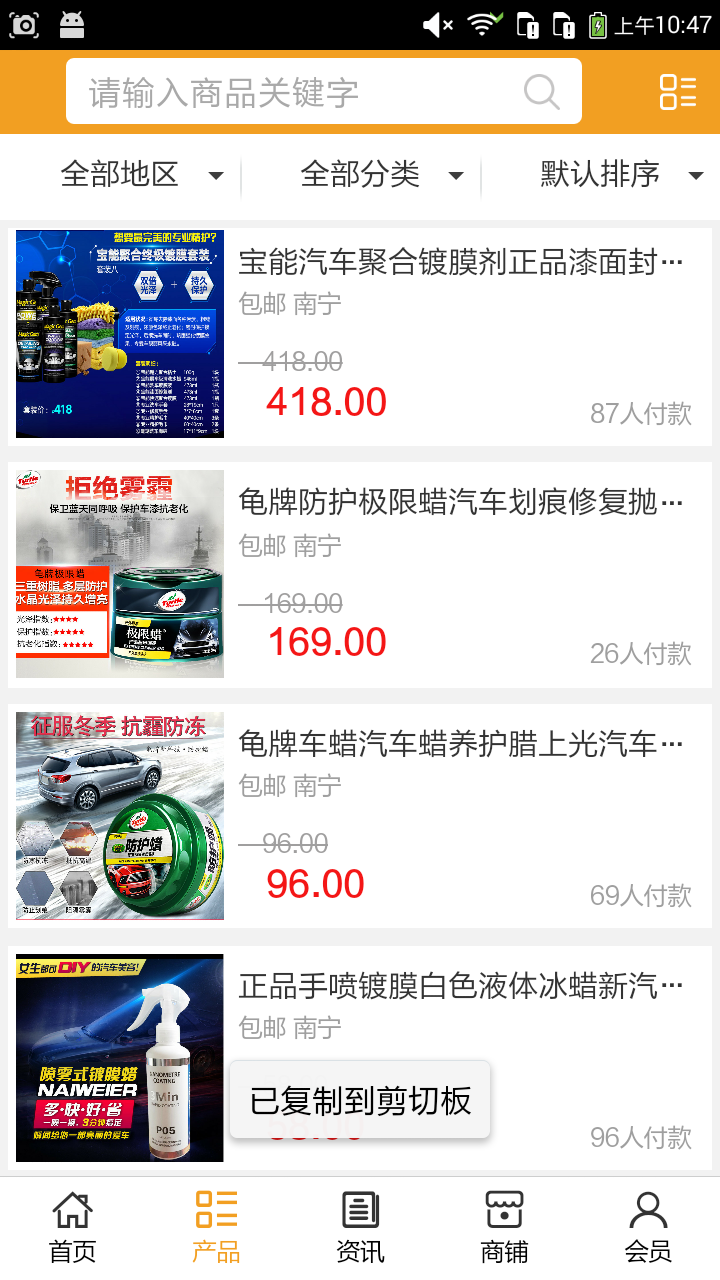Select 正品手喷镀膜白色液体冰蜡 product

click(460, 988)
